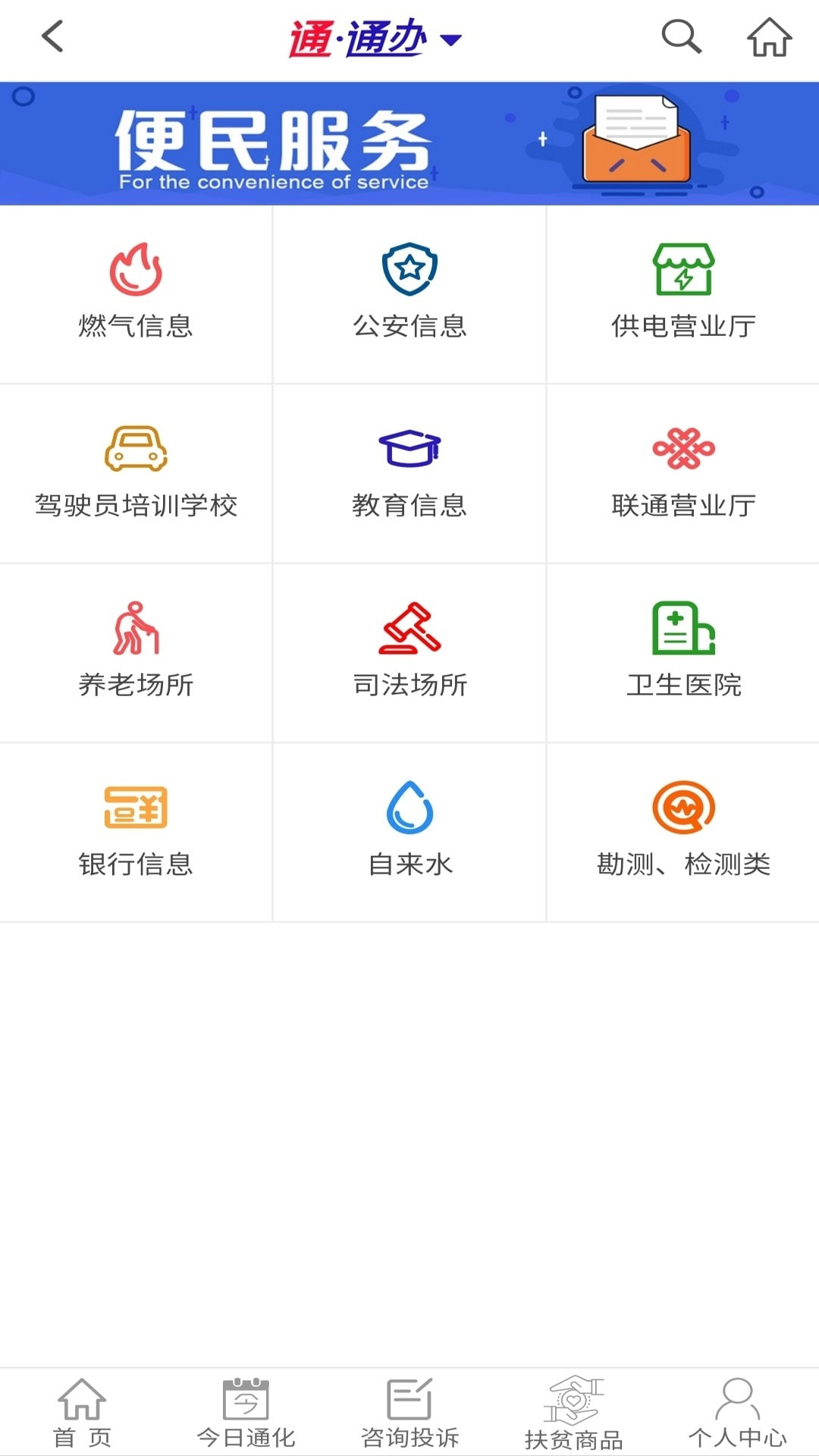Open the search magnifier icon
This screenshot has height=1456, width=819.
[681, 36]
